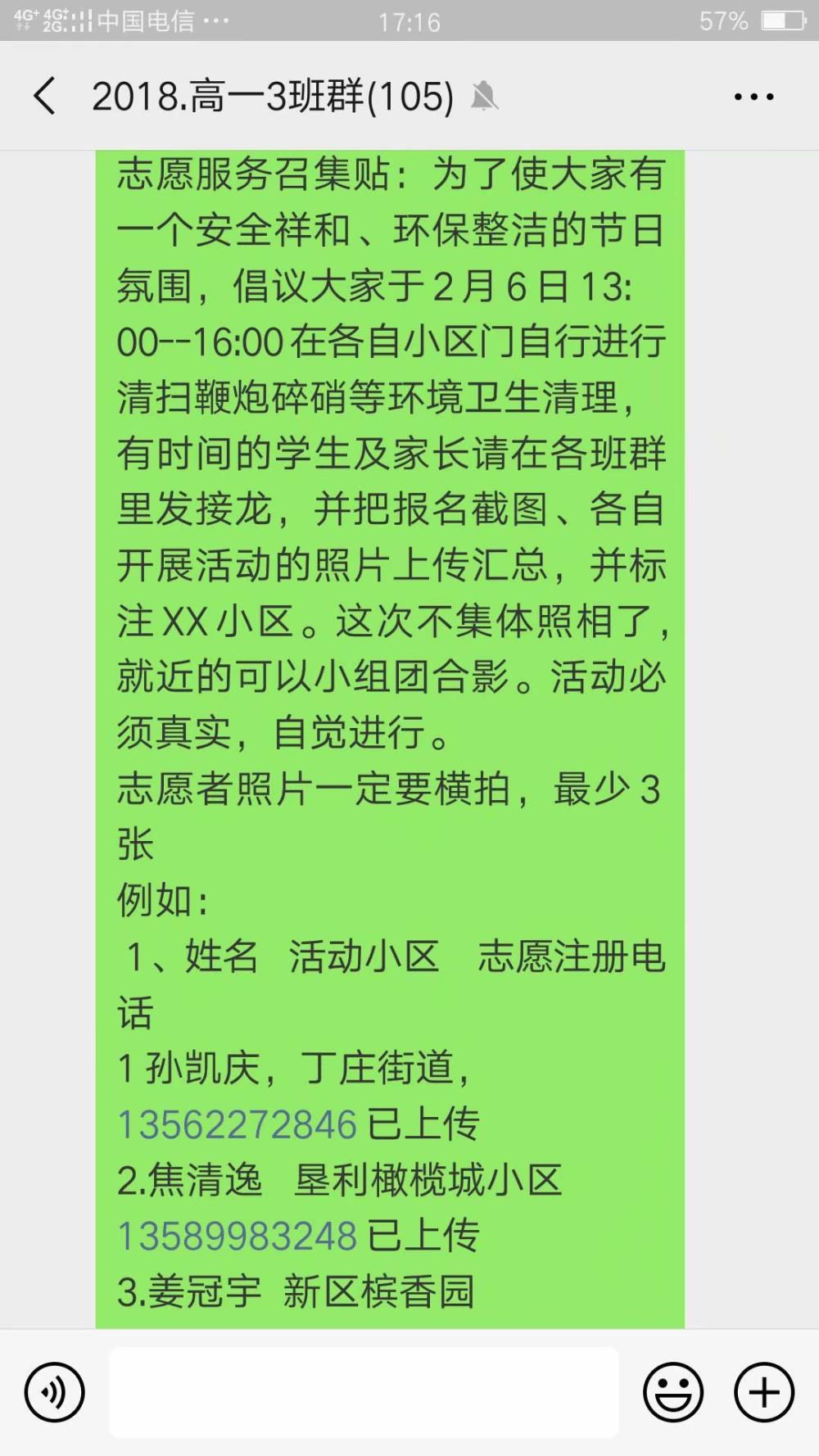Open the group chat's three-dot menu
This screenshot has width=819, height=1456.
coord(753,97)
